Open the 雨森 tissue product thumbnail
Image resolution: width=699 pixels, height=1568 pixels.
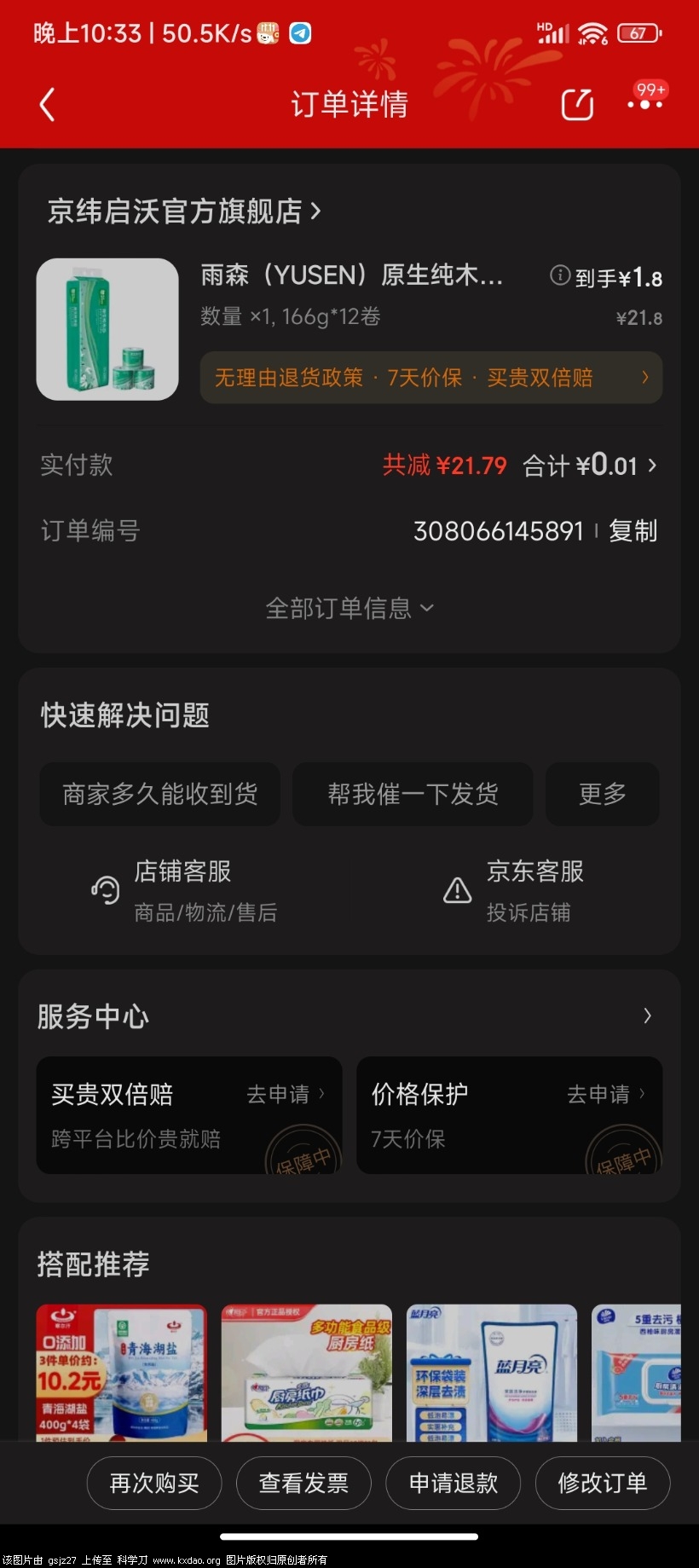click(107, 329)
